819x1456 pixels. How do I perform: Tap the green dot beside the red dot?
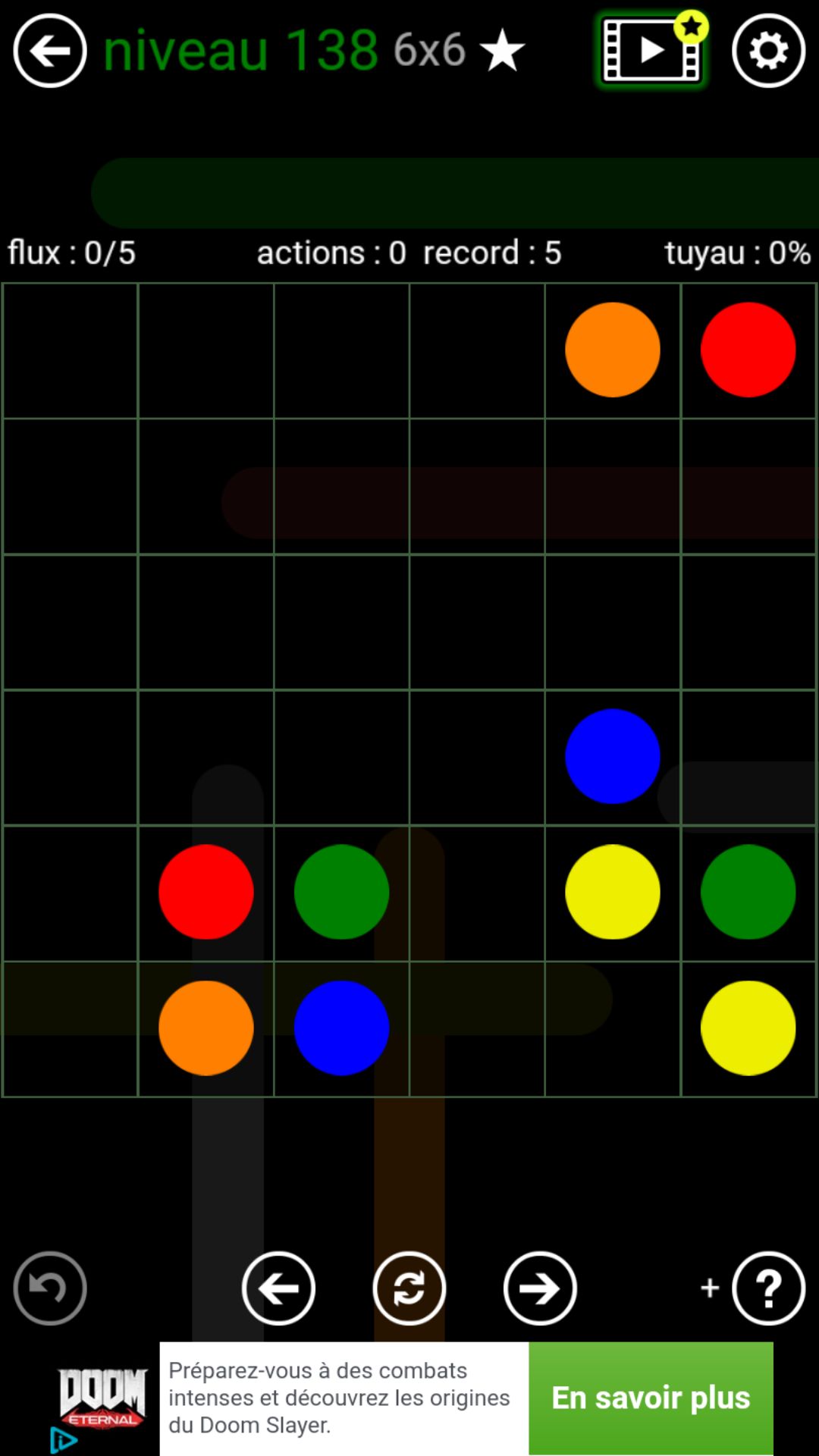[x=341, y=892]
